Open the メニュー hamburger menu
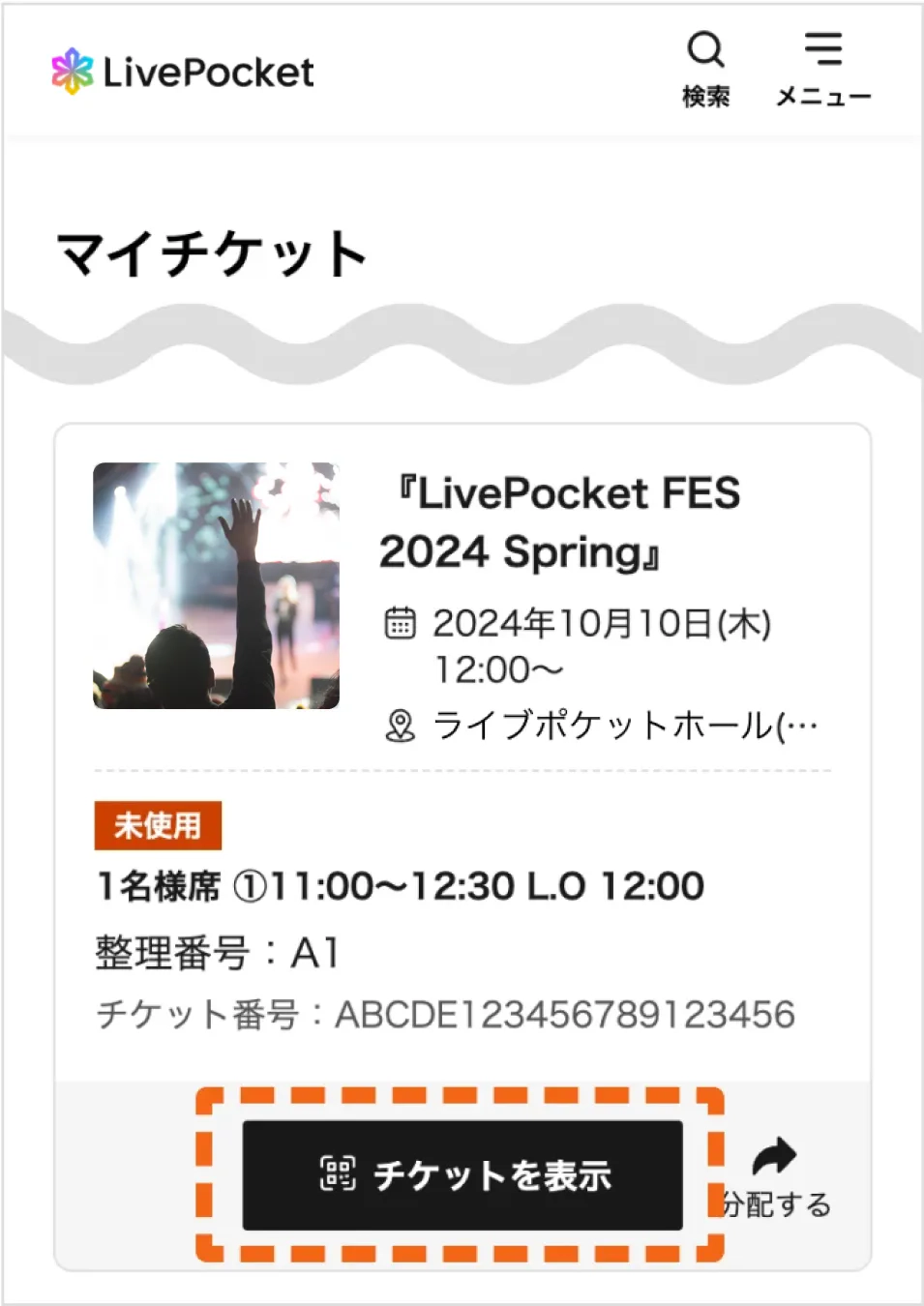This screenshot has height=1306, width=924. (823, 68)
